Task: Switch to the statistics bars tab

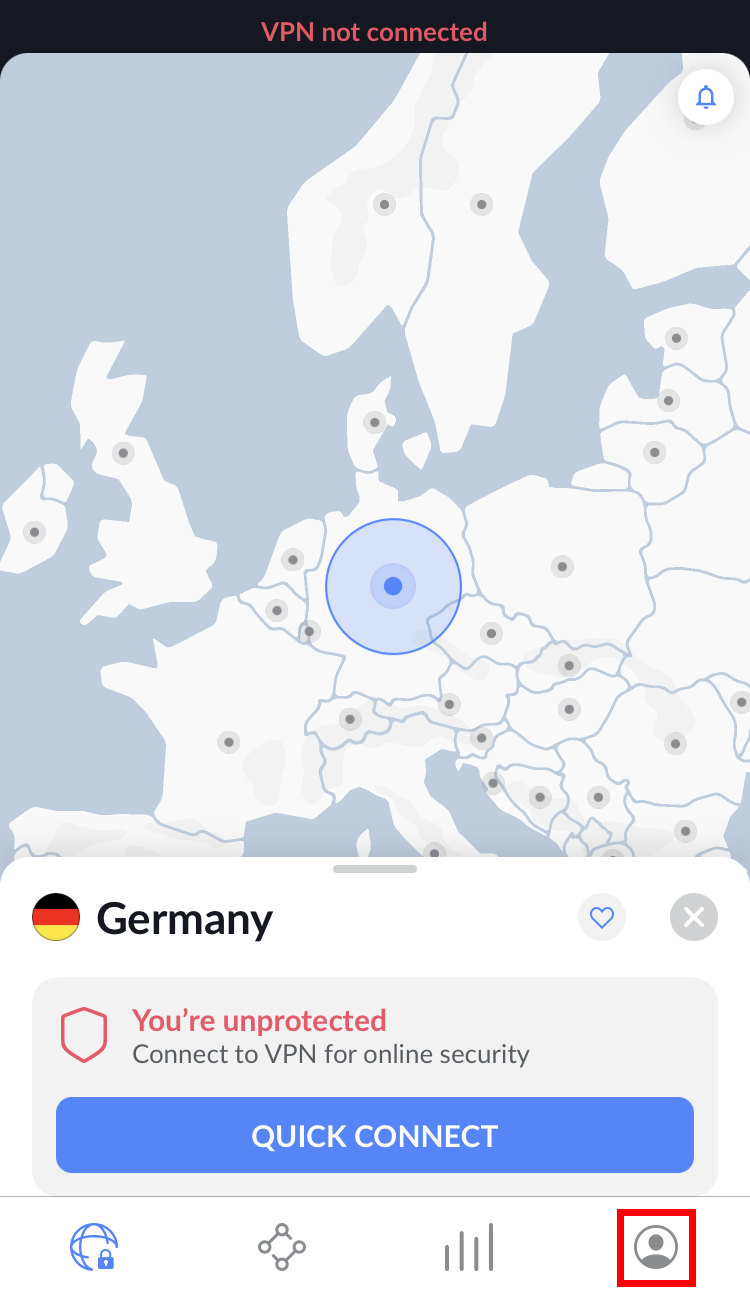Action: point(469,1247)
